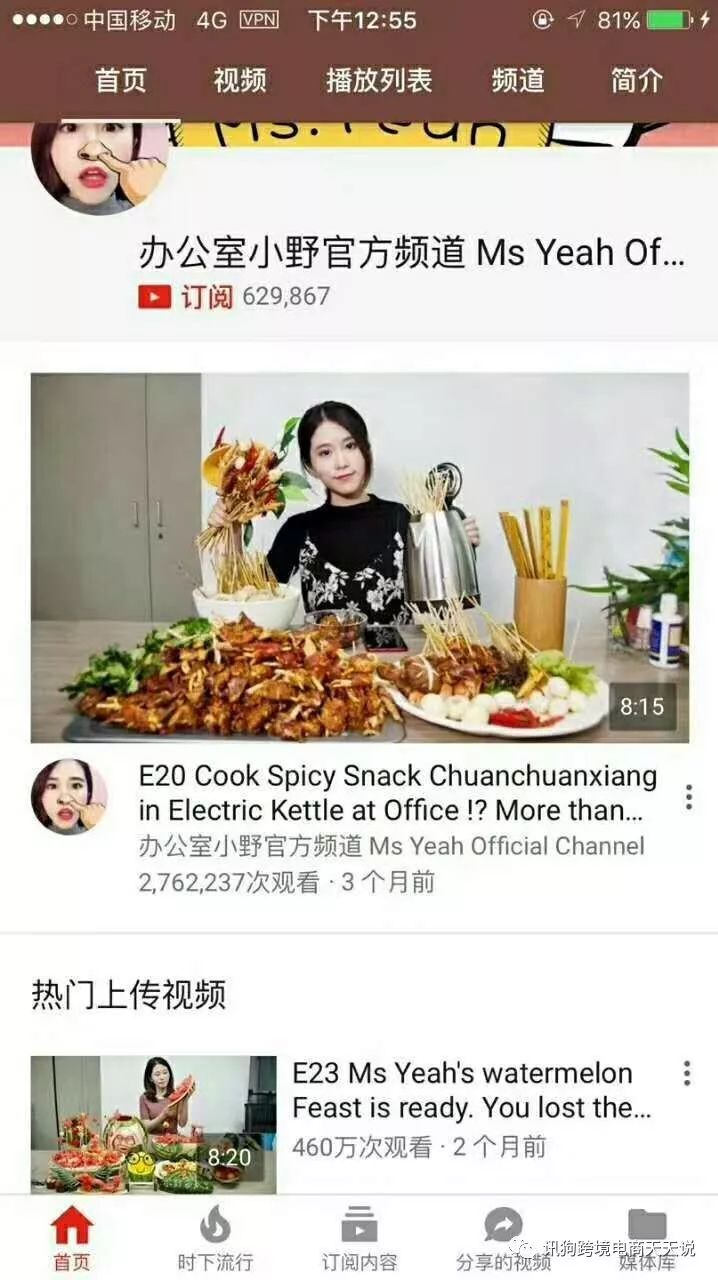Open the 播放列表 tab
Image resolution: width=718 pixels, height=1280 pixels.
pyautogui.click(x=379, y=80)
